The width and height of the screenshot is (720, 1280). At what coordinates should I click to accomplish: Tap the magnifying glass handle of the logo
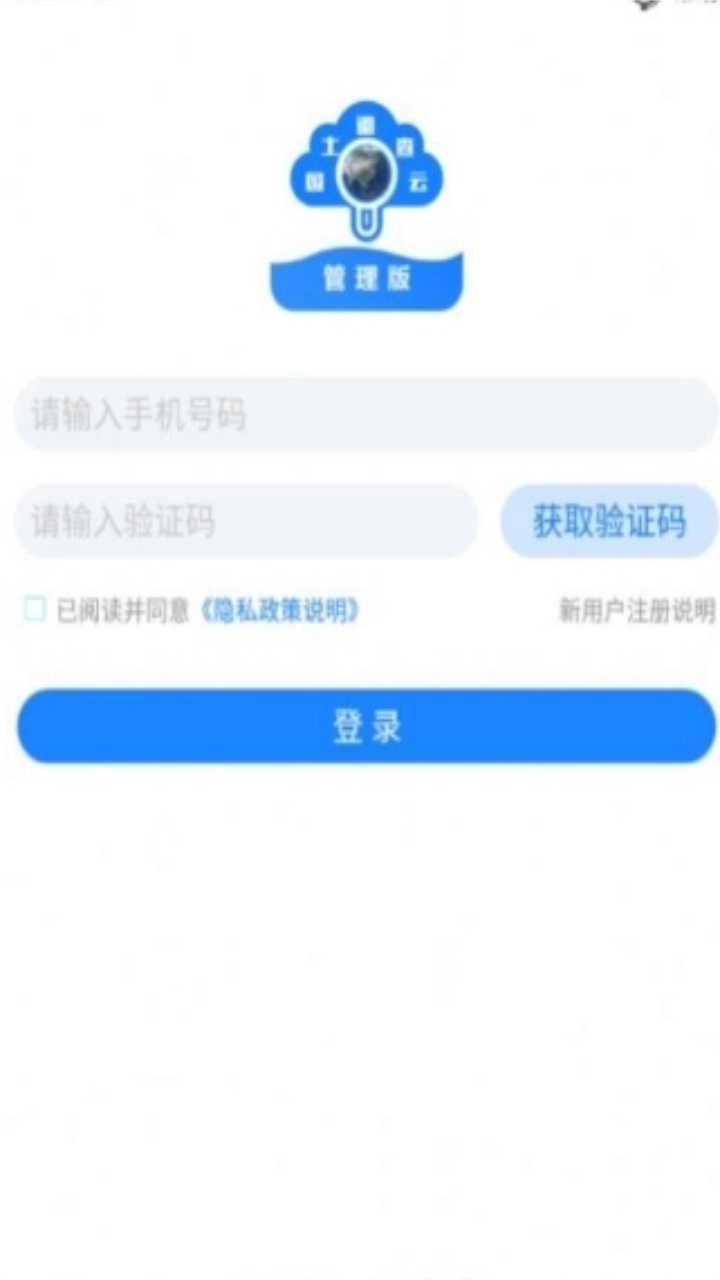(366, 222)
